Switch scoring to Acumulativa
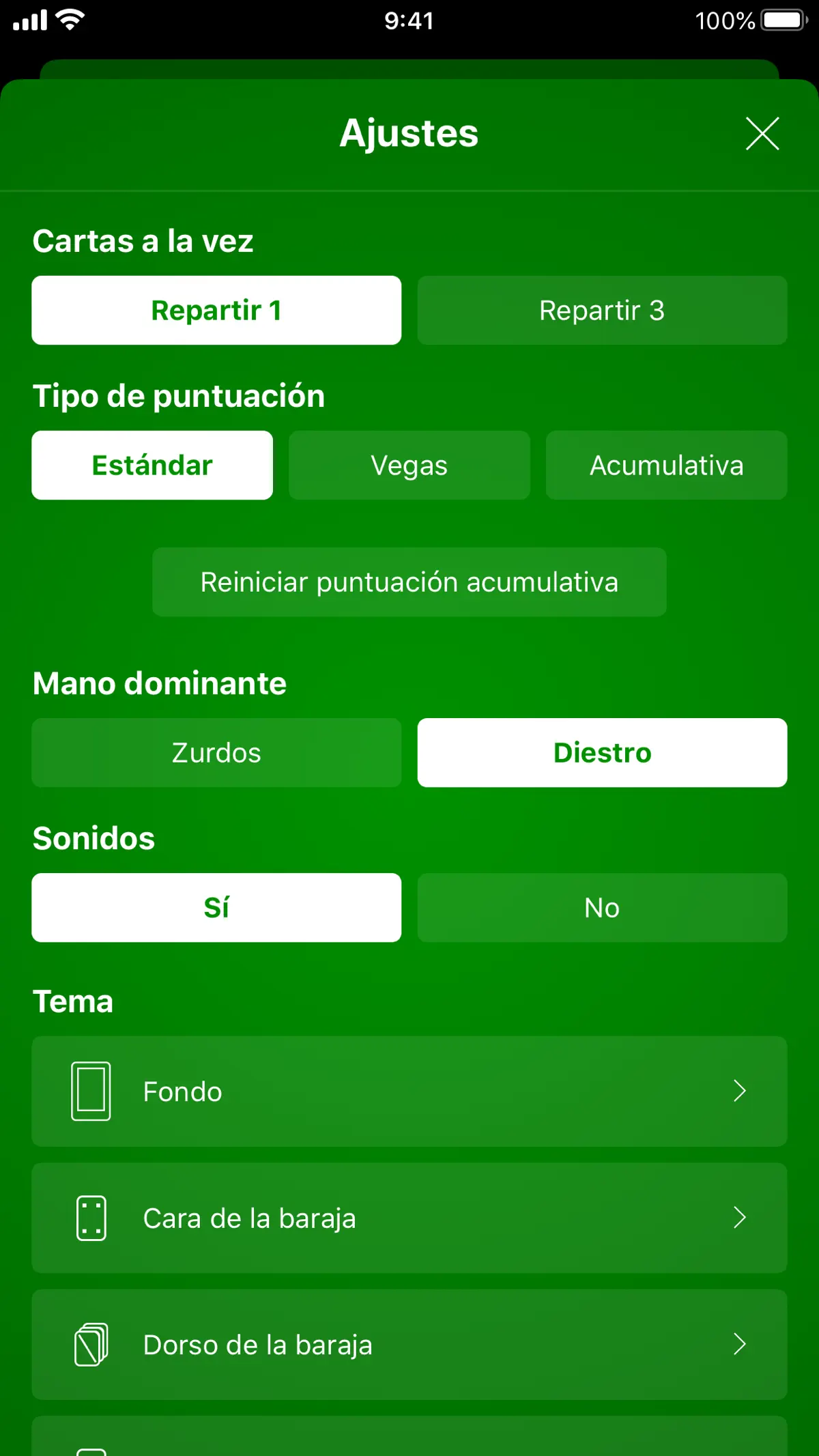This screenshot has height=1456, width=819. tap(666, 466)
